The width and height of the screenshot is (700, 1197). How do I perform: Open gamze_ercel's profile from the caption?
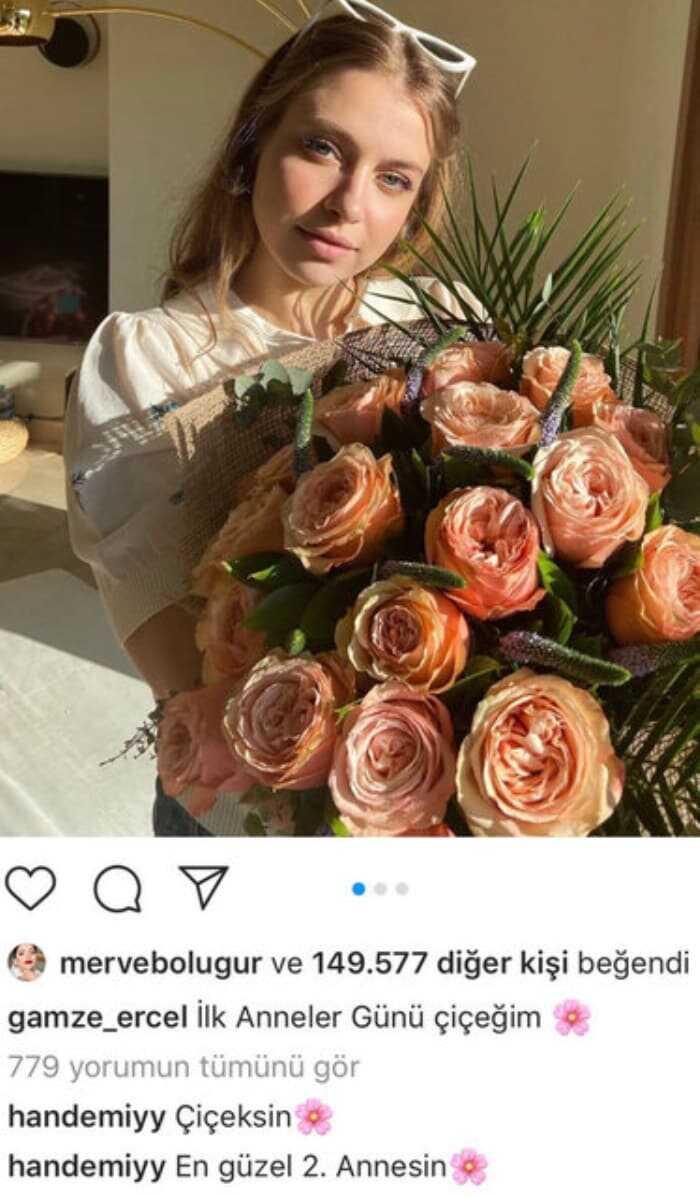coord(97,1018)
